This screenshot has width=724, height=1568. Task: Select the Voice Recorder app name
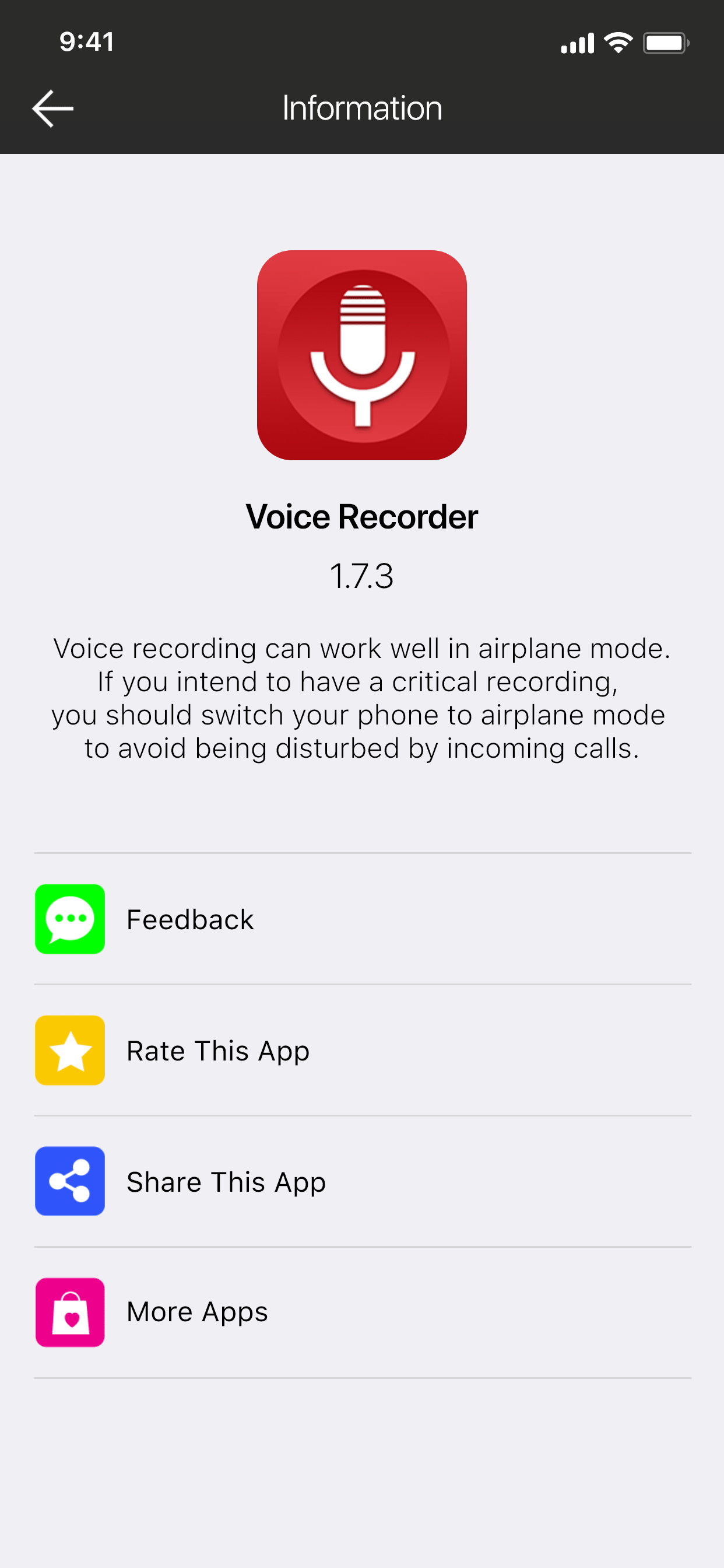pos(362,516)
